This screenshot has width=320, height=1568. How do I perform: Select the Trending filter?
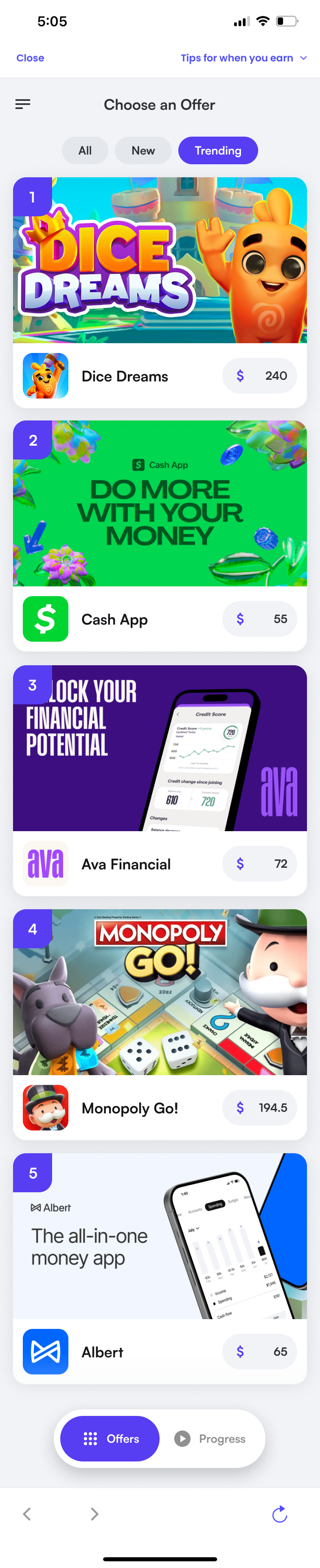click(x=217, y=150)
